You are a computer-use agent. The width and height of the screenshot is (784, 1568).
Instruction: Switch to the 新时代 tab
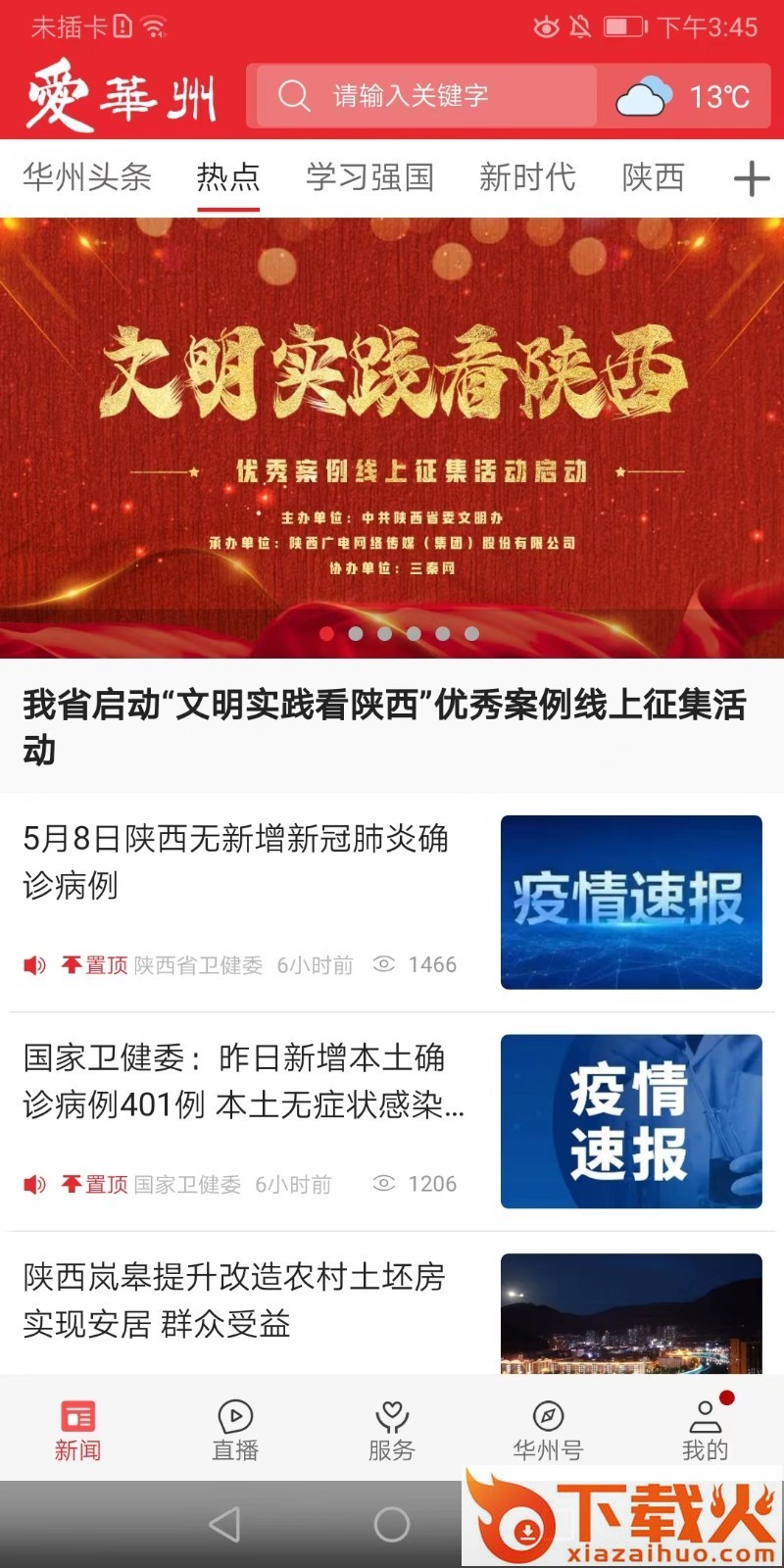pyautogui.click(x=527, y=177)
